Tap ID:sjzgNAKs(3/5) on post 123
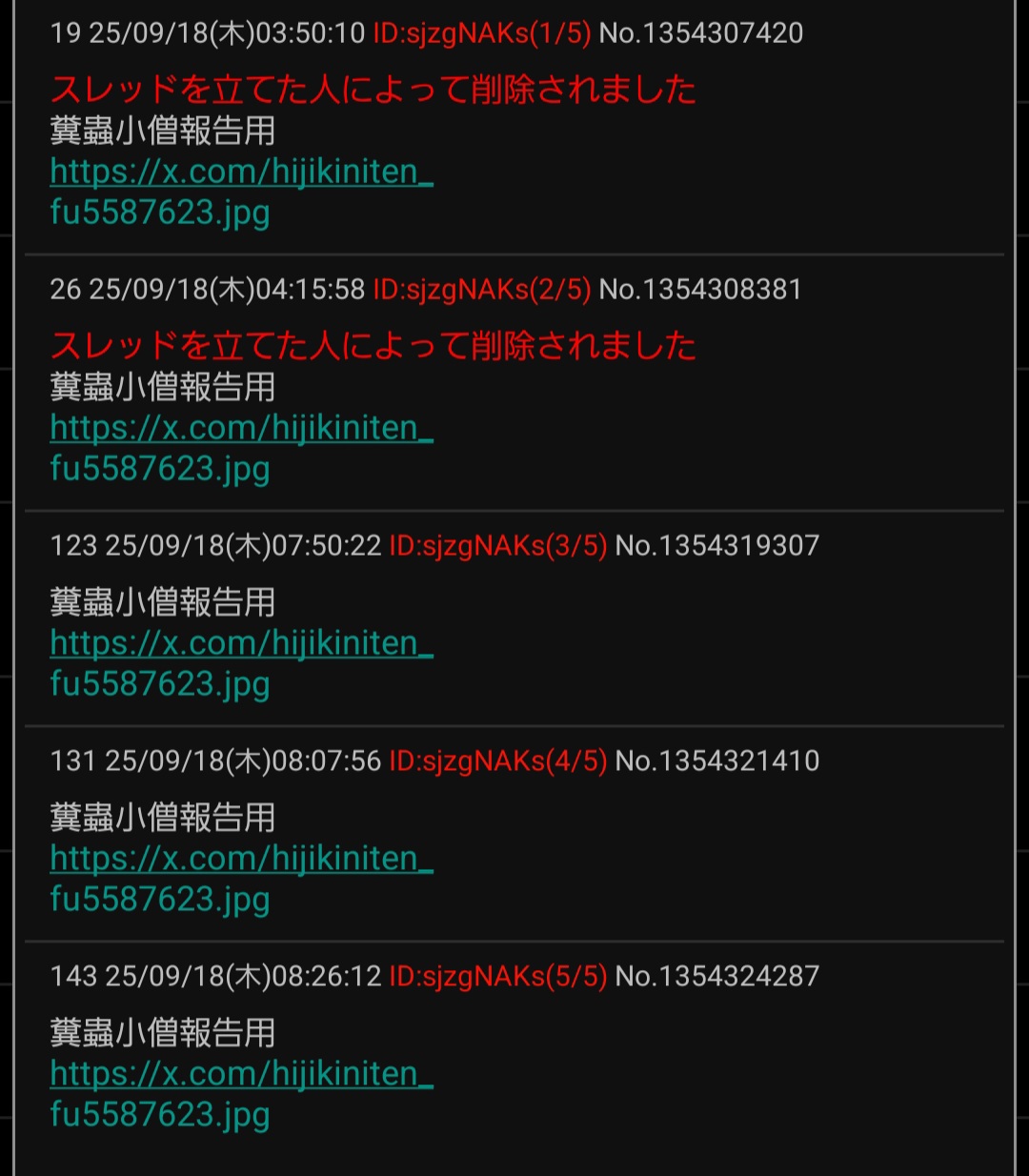 tap(497, 546)
